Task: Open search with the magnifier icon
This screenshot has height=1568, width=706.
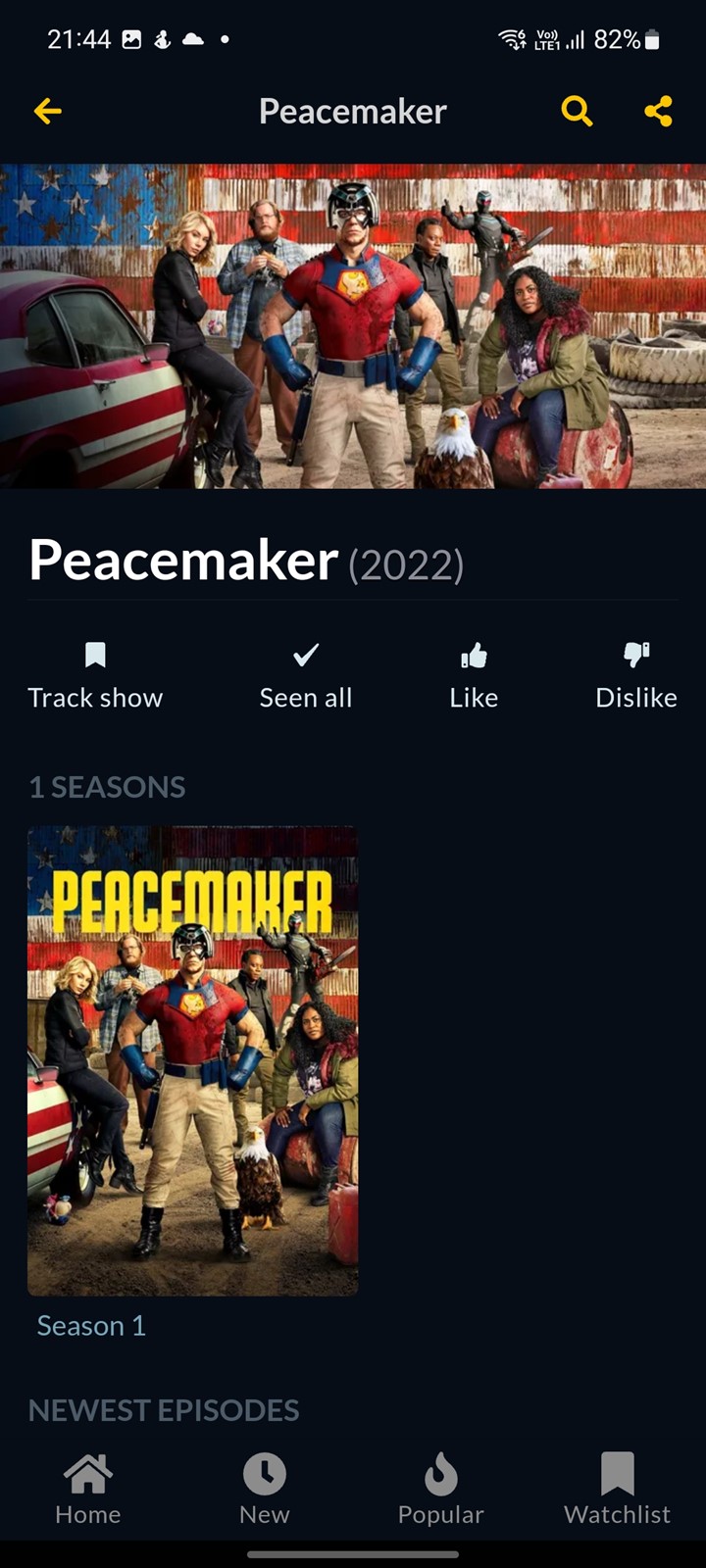Action: point(577,112)
